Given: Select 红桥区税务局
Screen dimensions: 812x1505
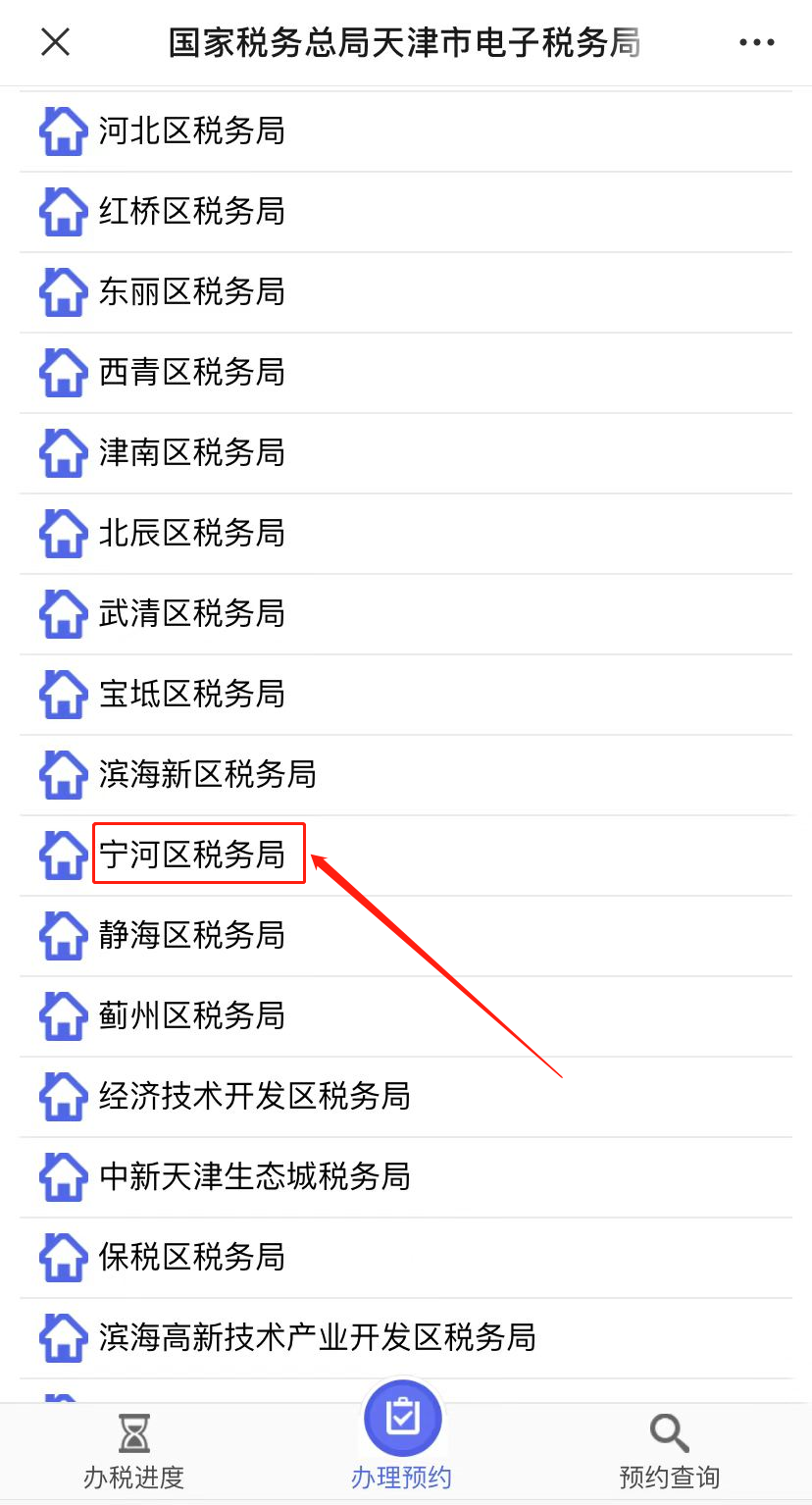Looking at the screenshot, I should pyautogui.click(x=406, y=212).
